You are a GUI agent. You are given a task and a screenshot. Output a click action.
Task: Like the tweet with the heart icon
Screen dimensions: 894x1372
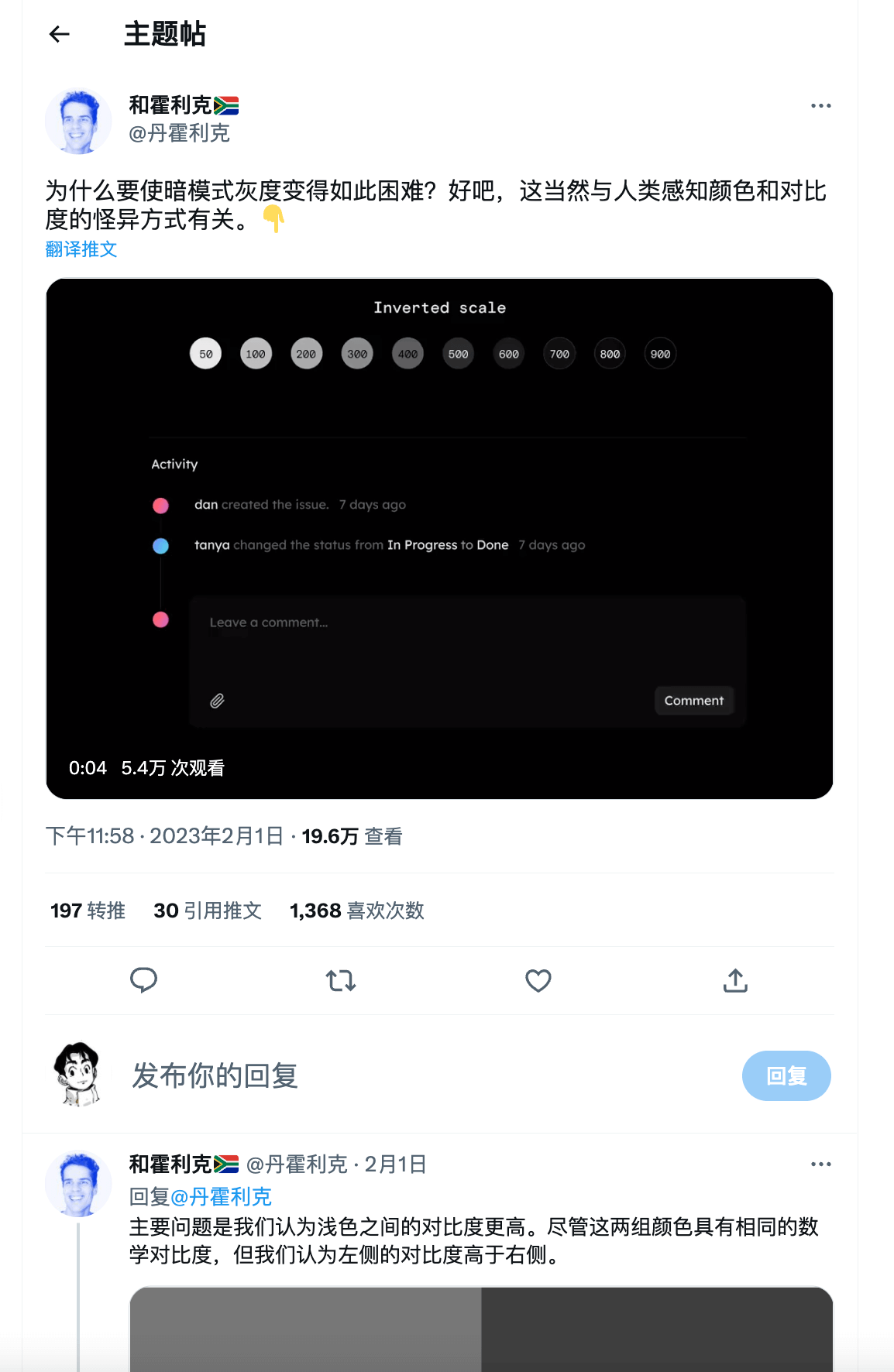point(538,981)
